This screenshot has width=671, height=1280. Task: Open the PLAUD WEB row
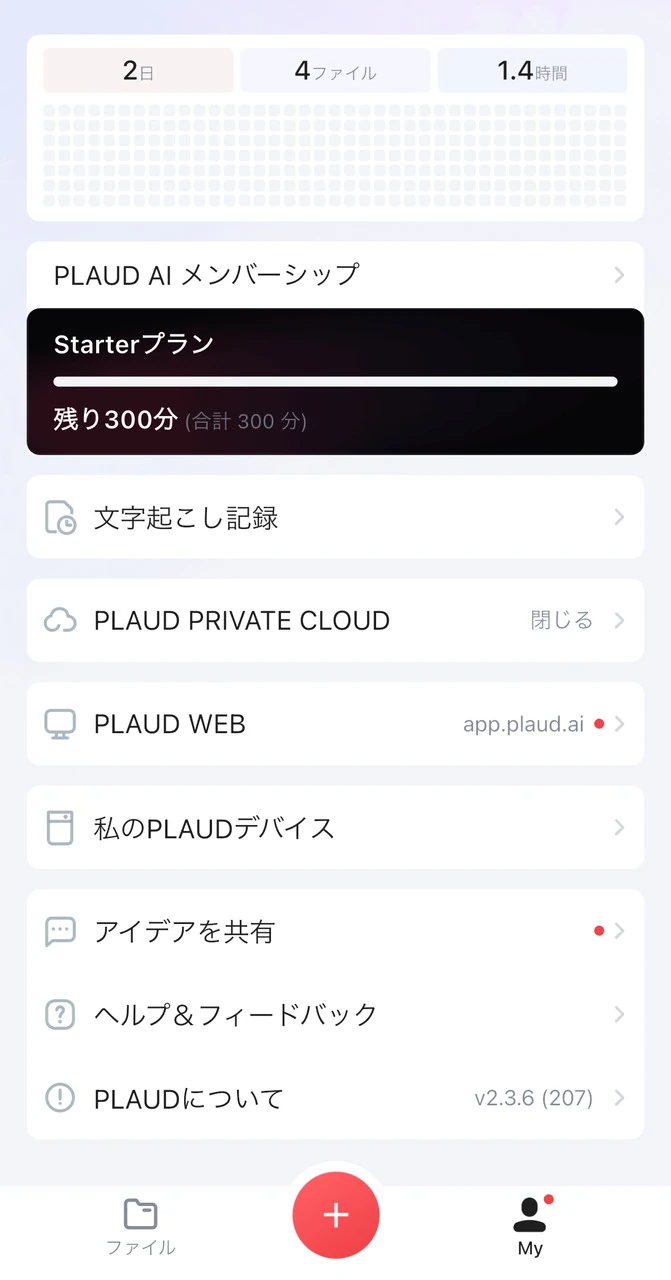point(335,724)
